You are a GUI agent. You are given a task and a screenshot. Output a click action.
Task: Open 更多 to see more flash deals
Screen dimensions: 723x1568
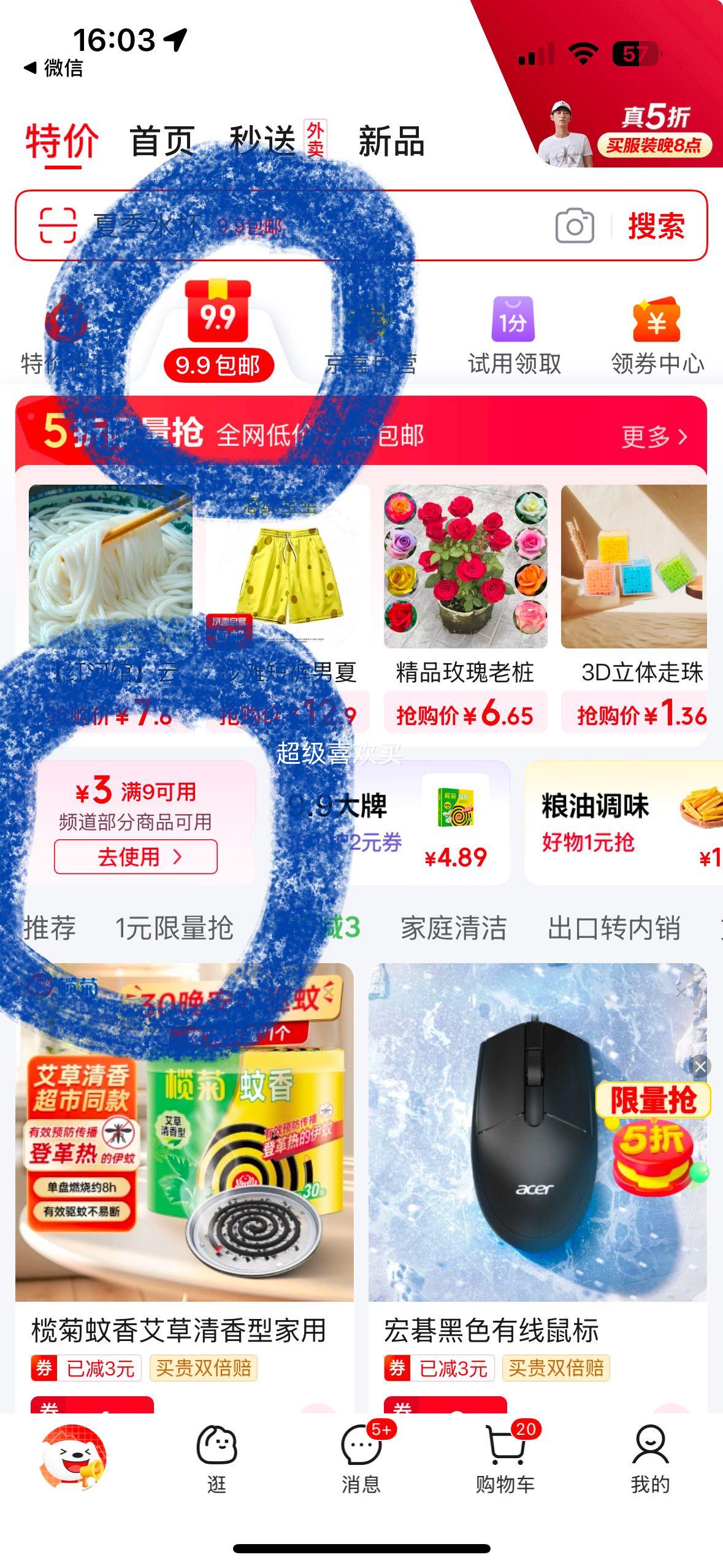[651, 437]
